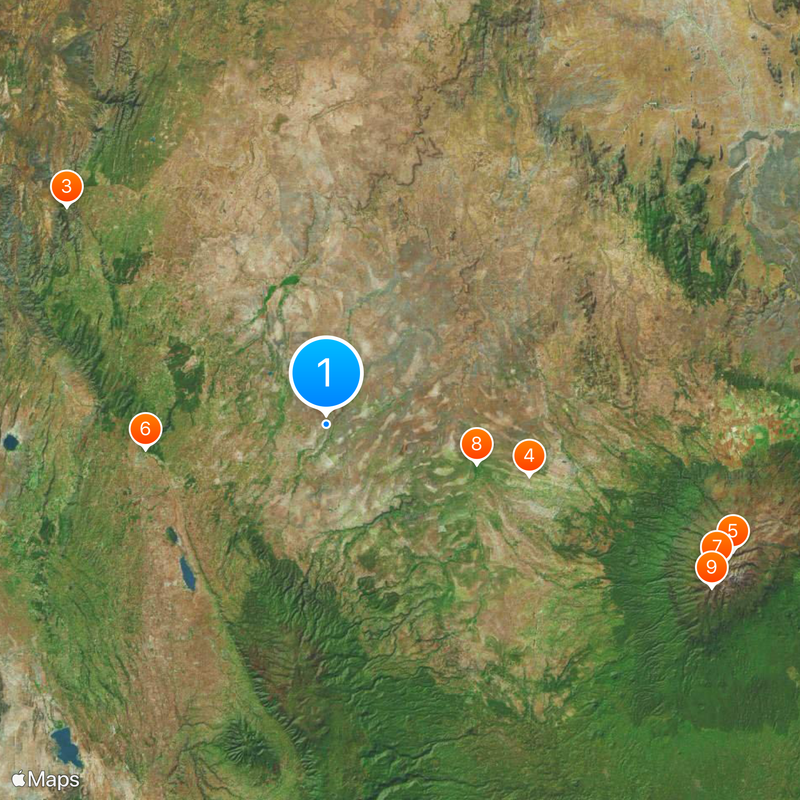Image resolution: width=800 pixels, height=800 pixels.
Task: Open the orange pin numbered 6
Action: pyautogui.click(x=145, y=430)
